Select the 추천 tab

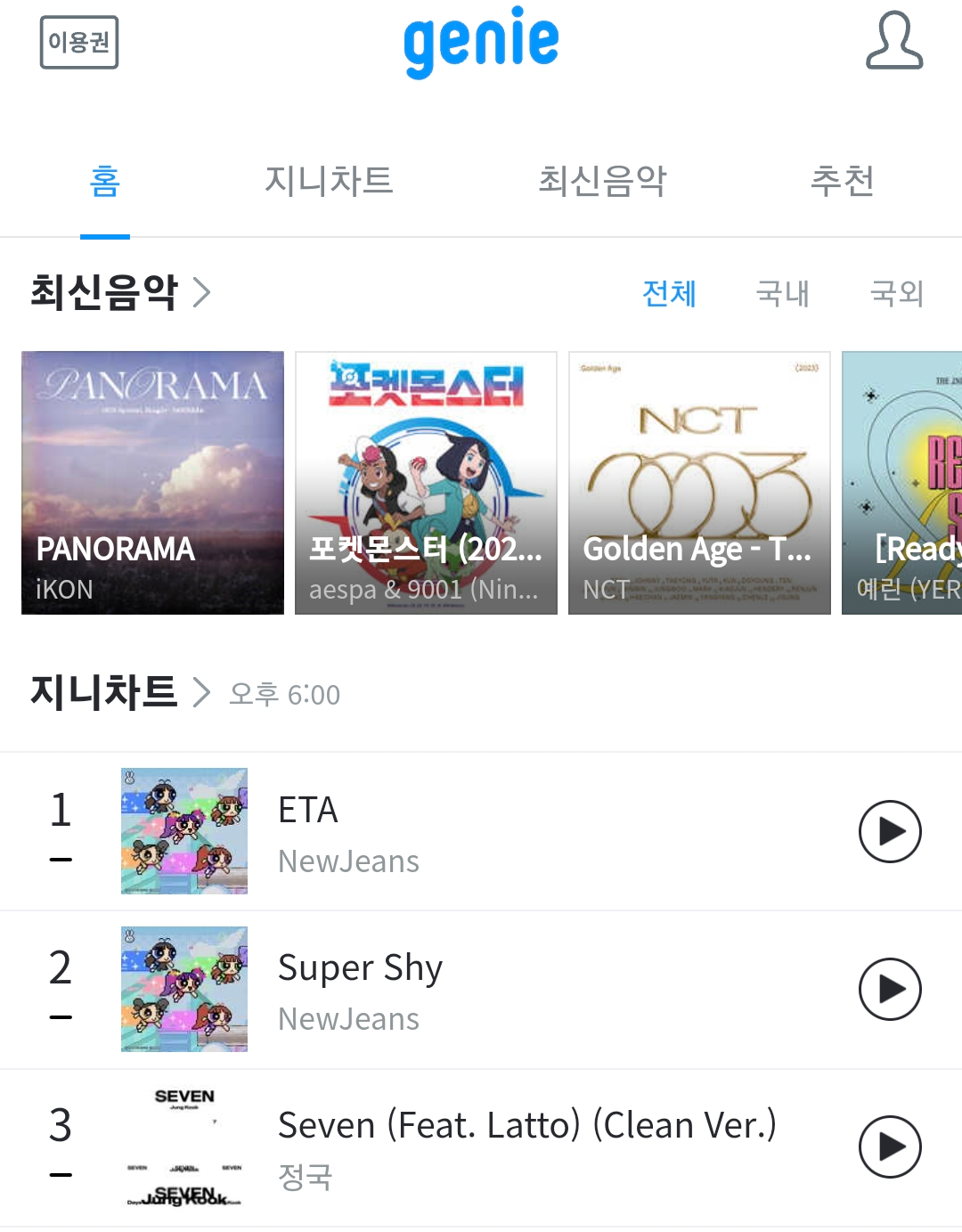point(842,181)
